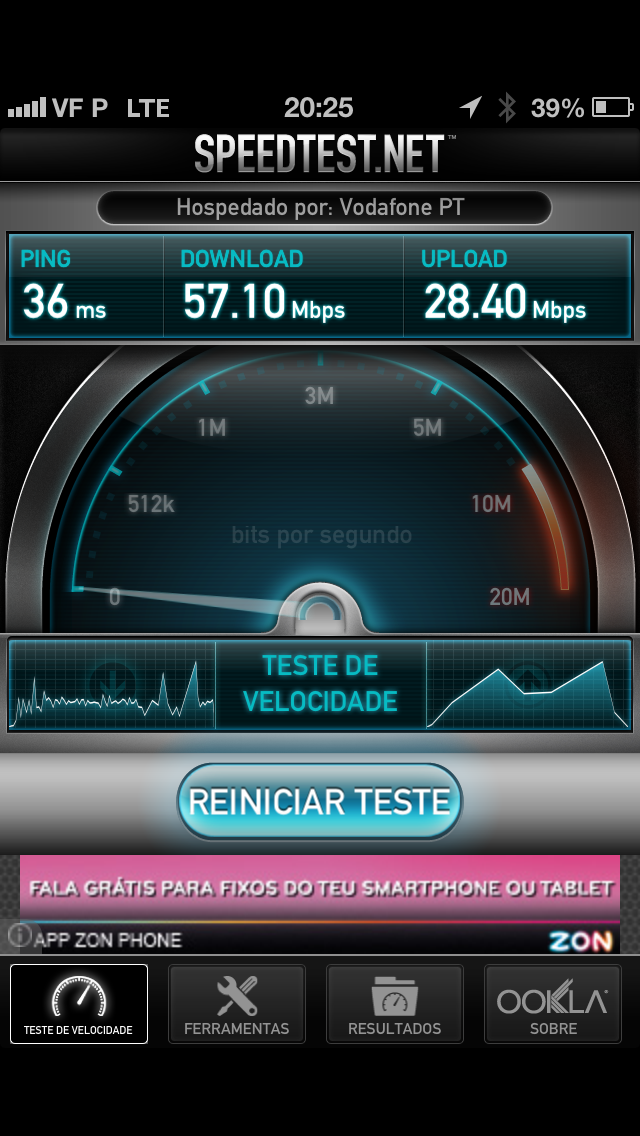Select the Teste de Velocidade tab
This screenshot has width=640, height=1136.
click(79, 1004)
